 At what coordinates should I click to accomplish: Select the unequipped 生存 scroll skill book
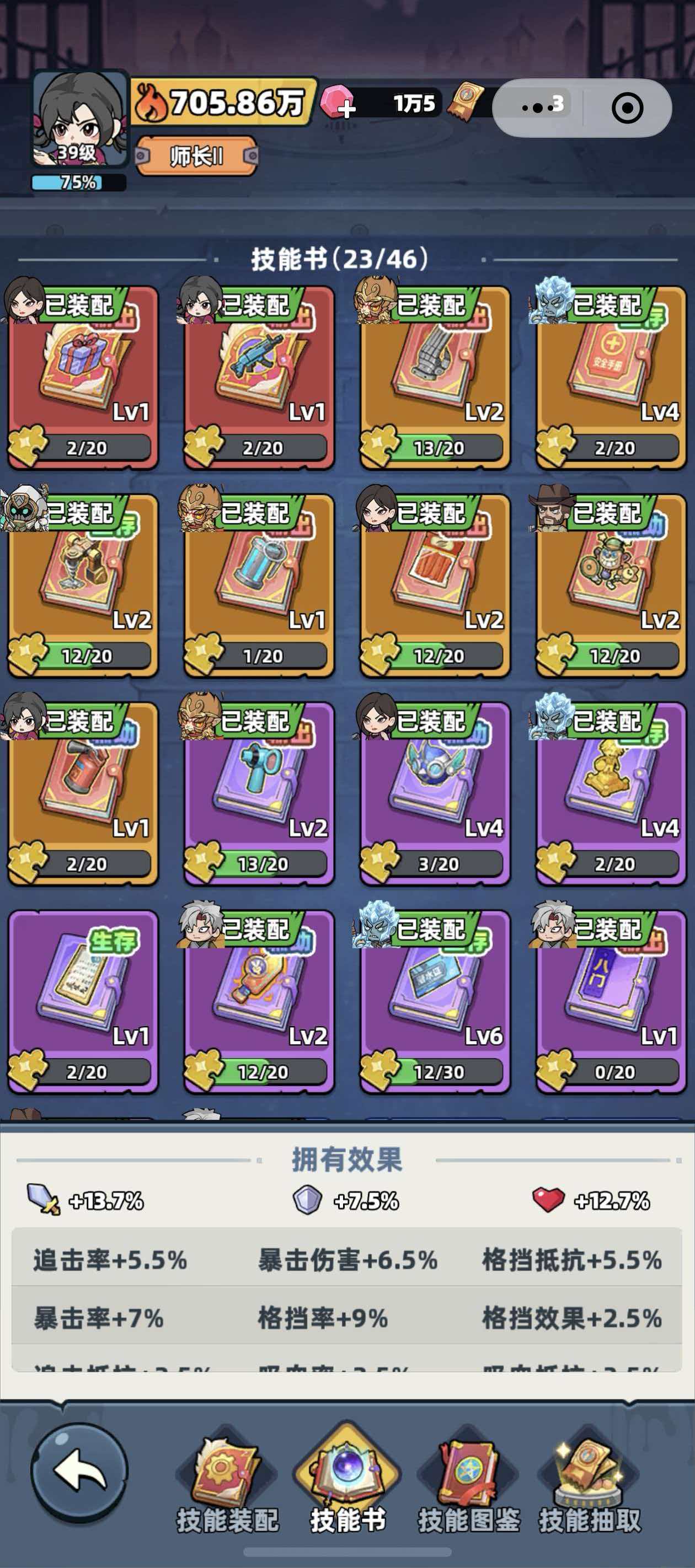point(83,1001)
